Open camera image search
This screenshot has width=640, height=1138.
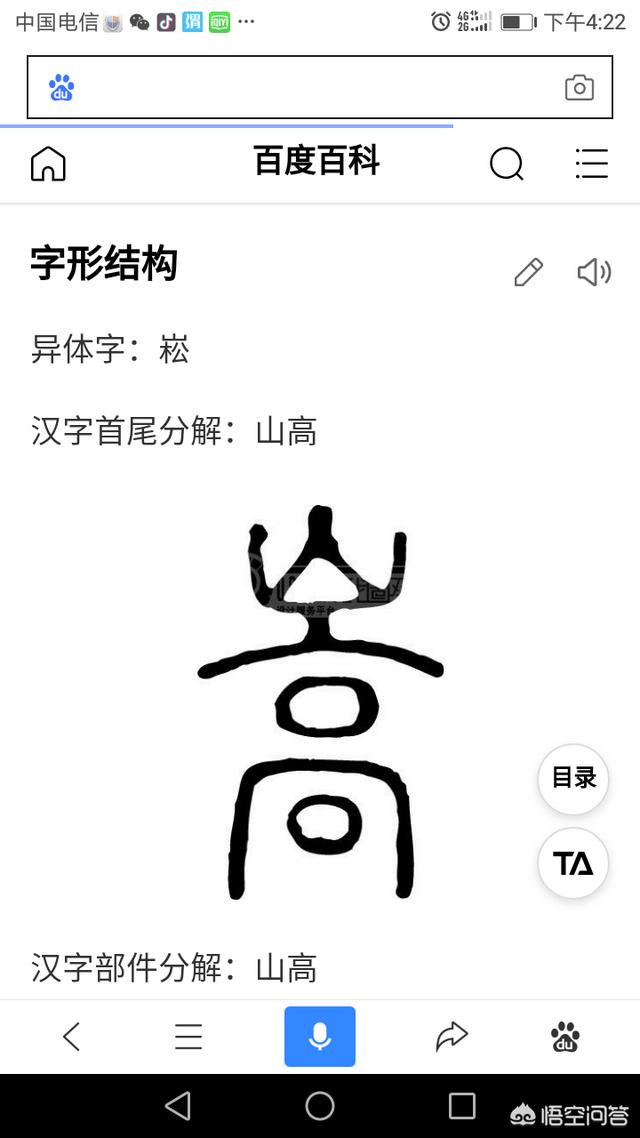(x=579, y=88)
